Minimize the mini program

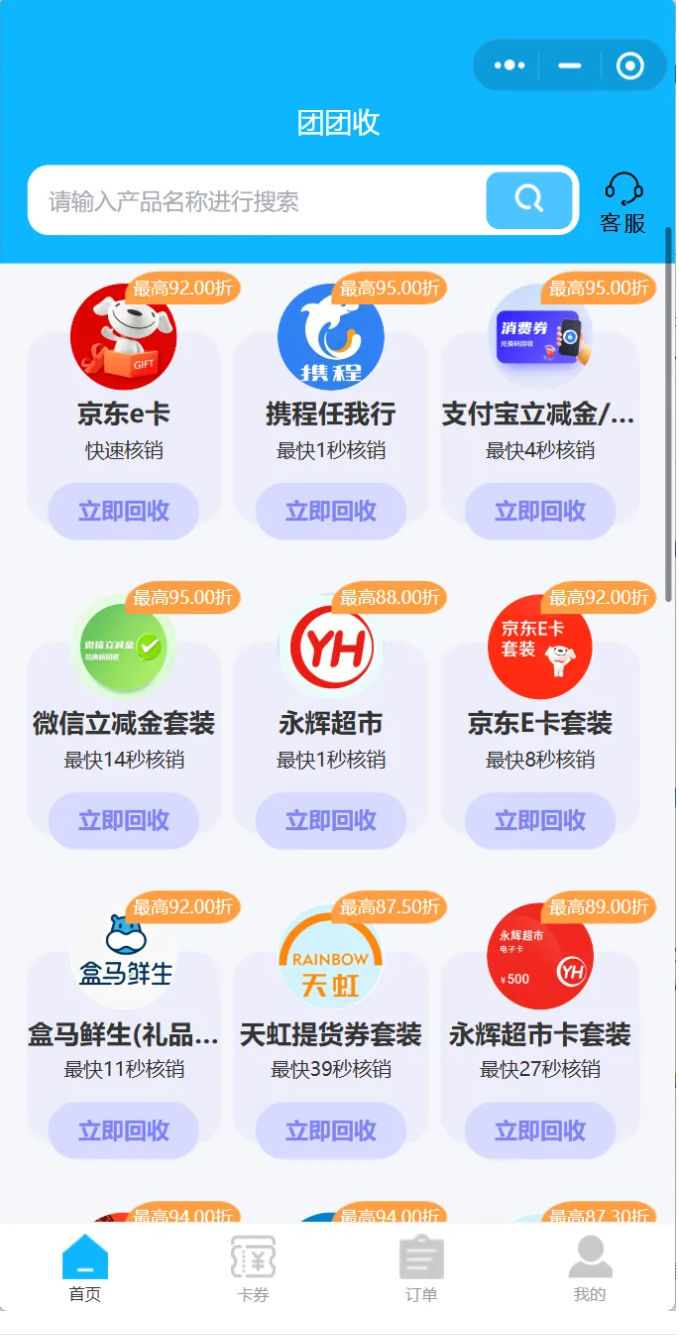570,66
